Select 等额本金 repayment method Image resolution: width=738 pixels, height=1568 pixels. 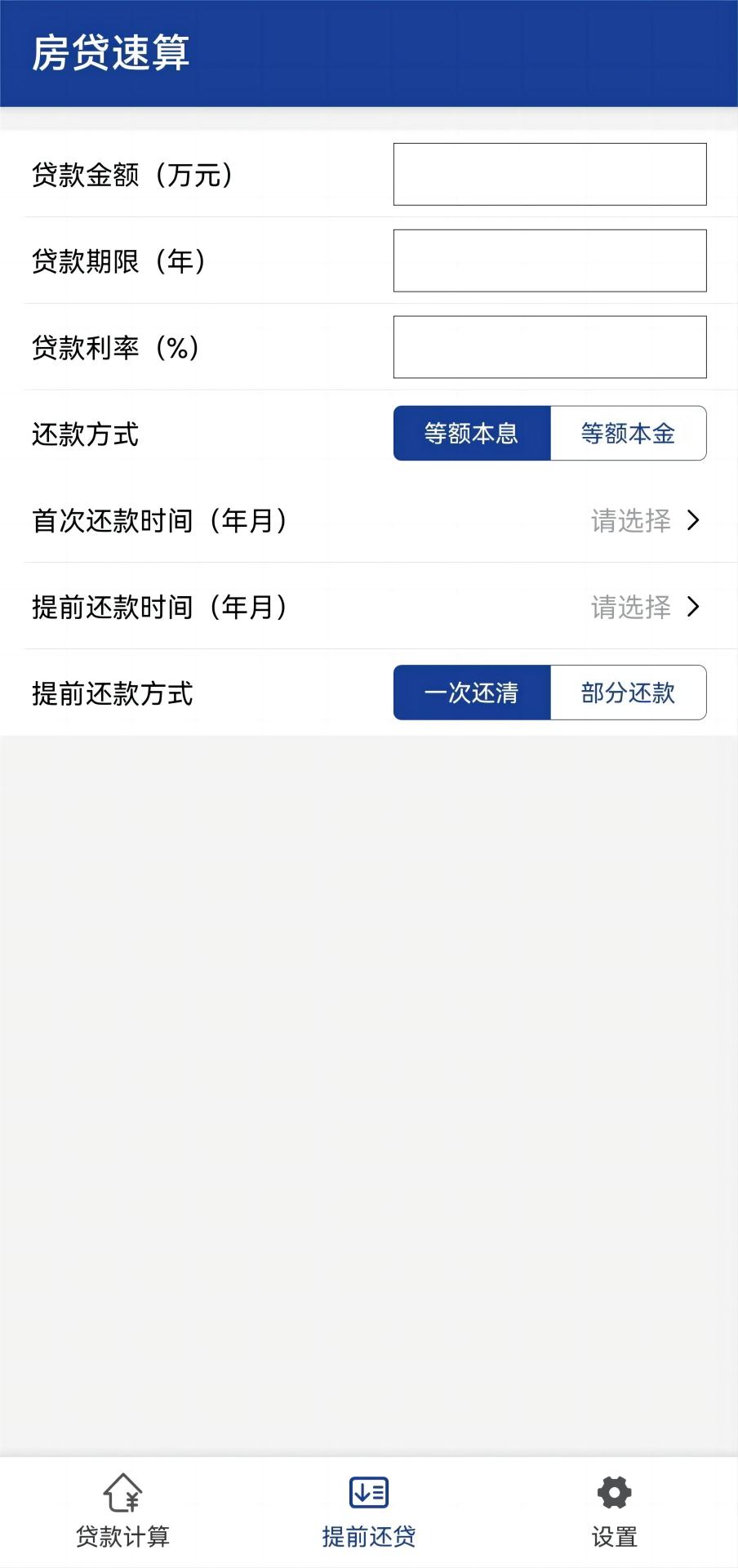[x=629, y=433]
